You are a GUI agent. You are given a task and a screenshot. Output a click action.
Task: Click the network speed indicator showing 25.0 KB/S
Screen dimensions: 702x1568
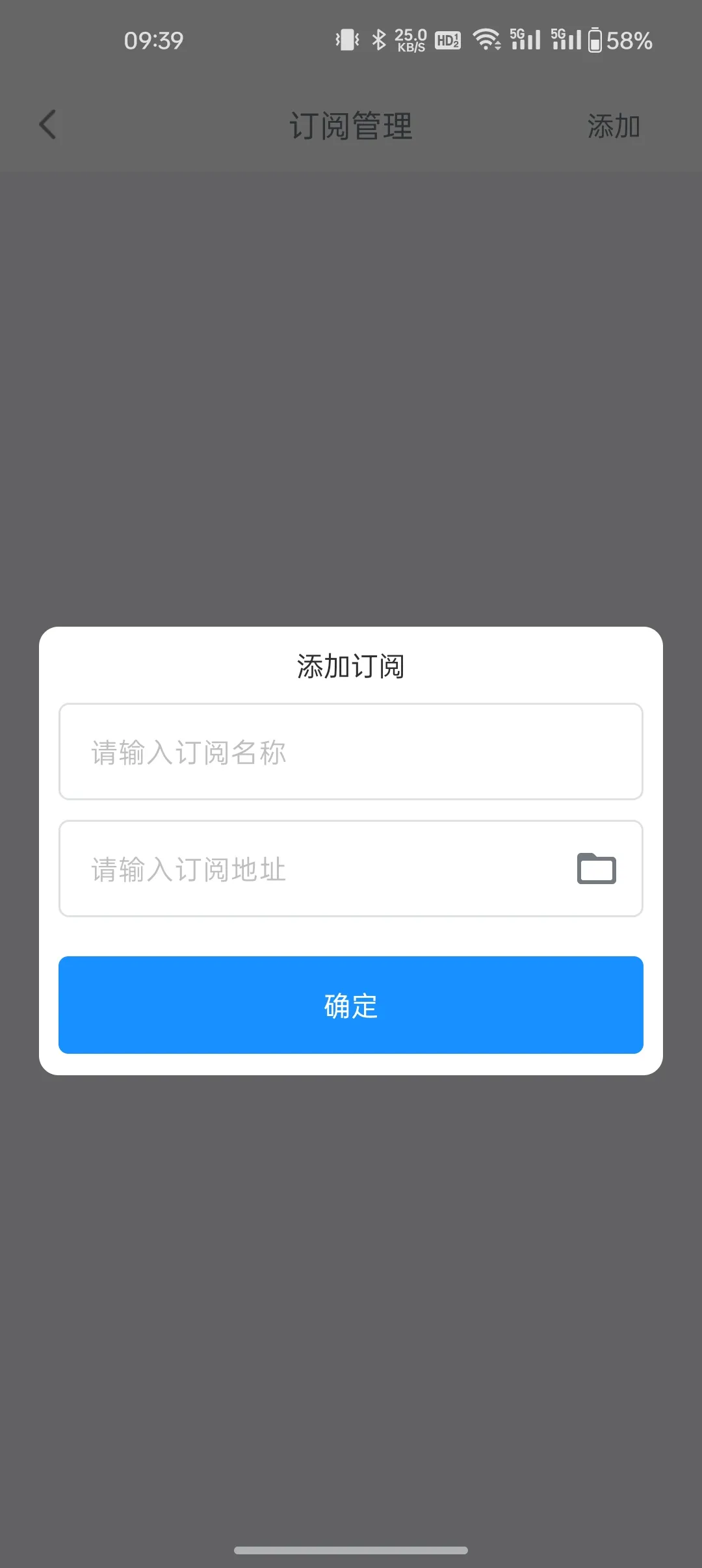(411, 39)
